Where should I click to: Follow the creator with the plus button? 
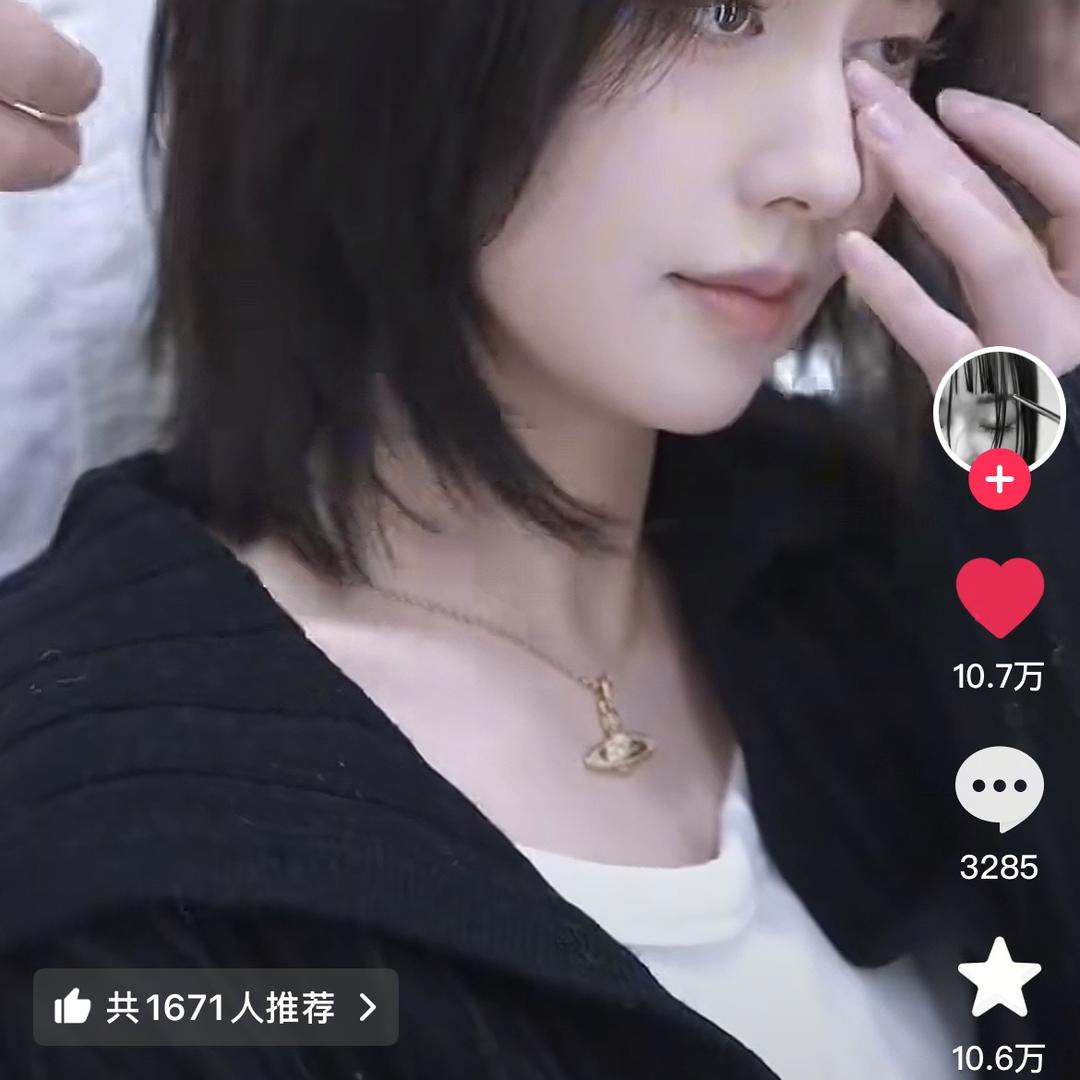[999, 481]
